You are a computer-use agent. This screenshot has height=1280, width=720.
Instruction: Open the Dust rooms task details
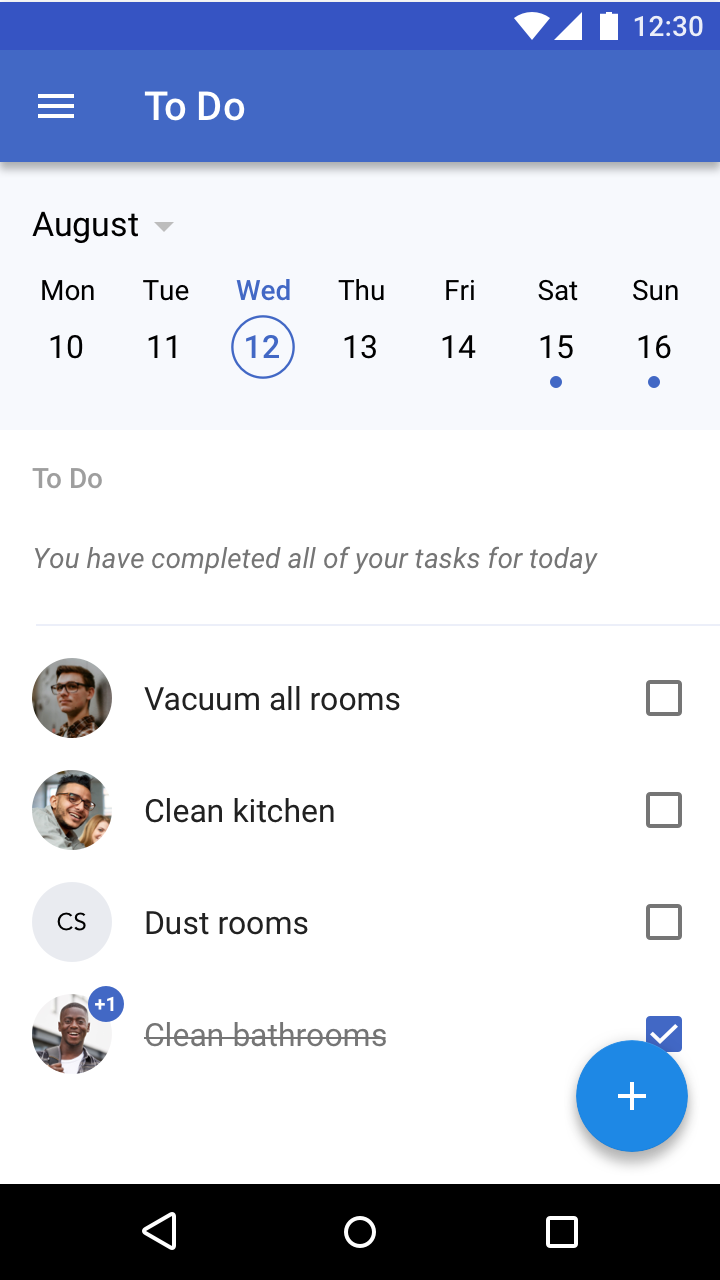pyautogui.click(x=226, y=923)
